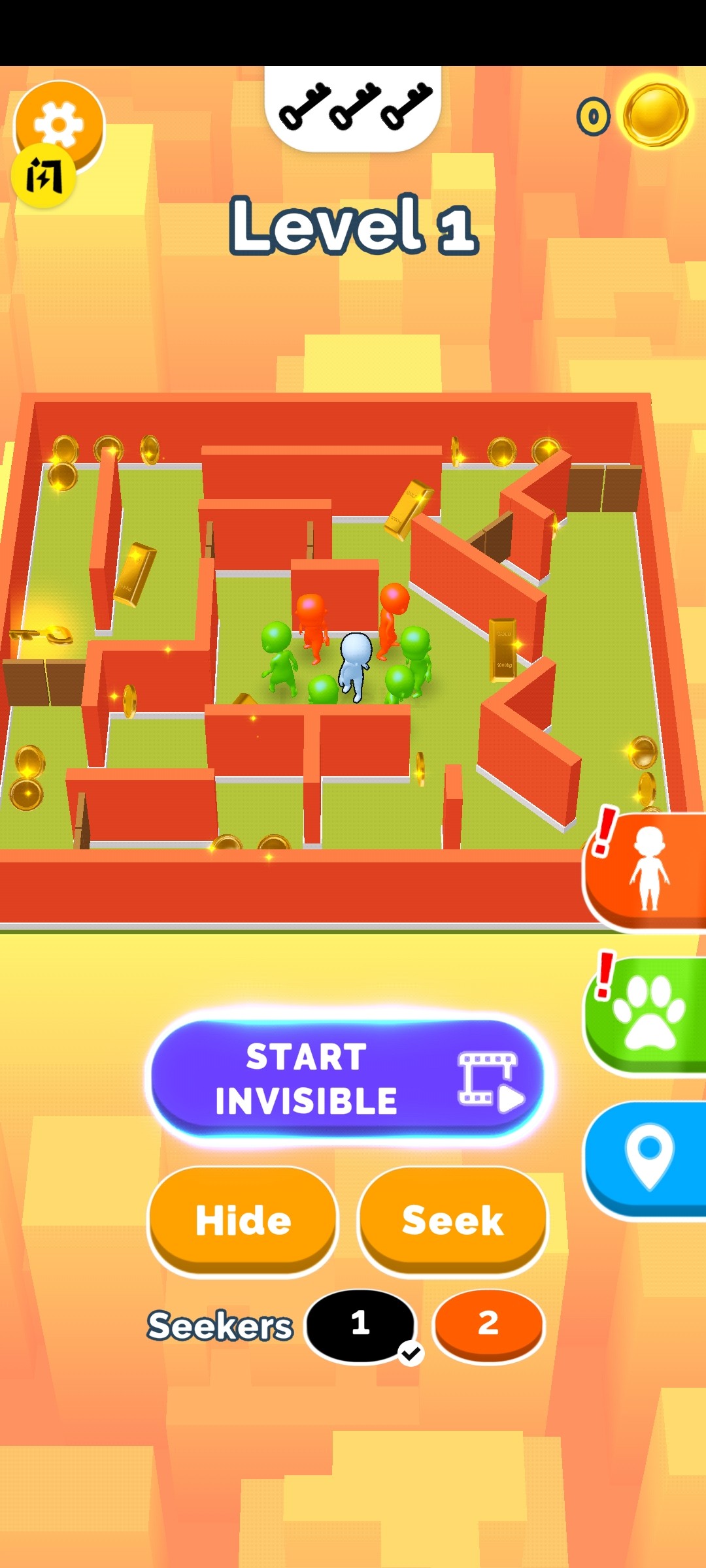
Task: Tap the Start Invisible button
Action: point(348,1078)
